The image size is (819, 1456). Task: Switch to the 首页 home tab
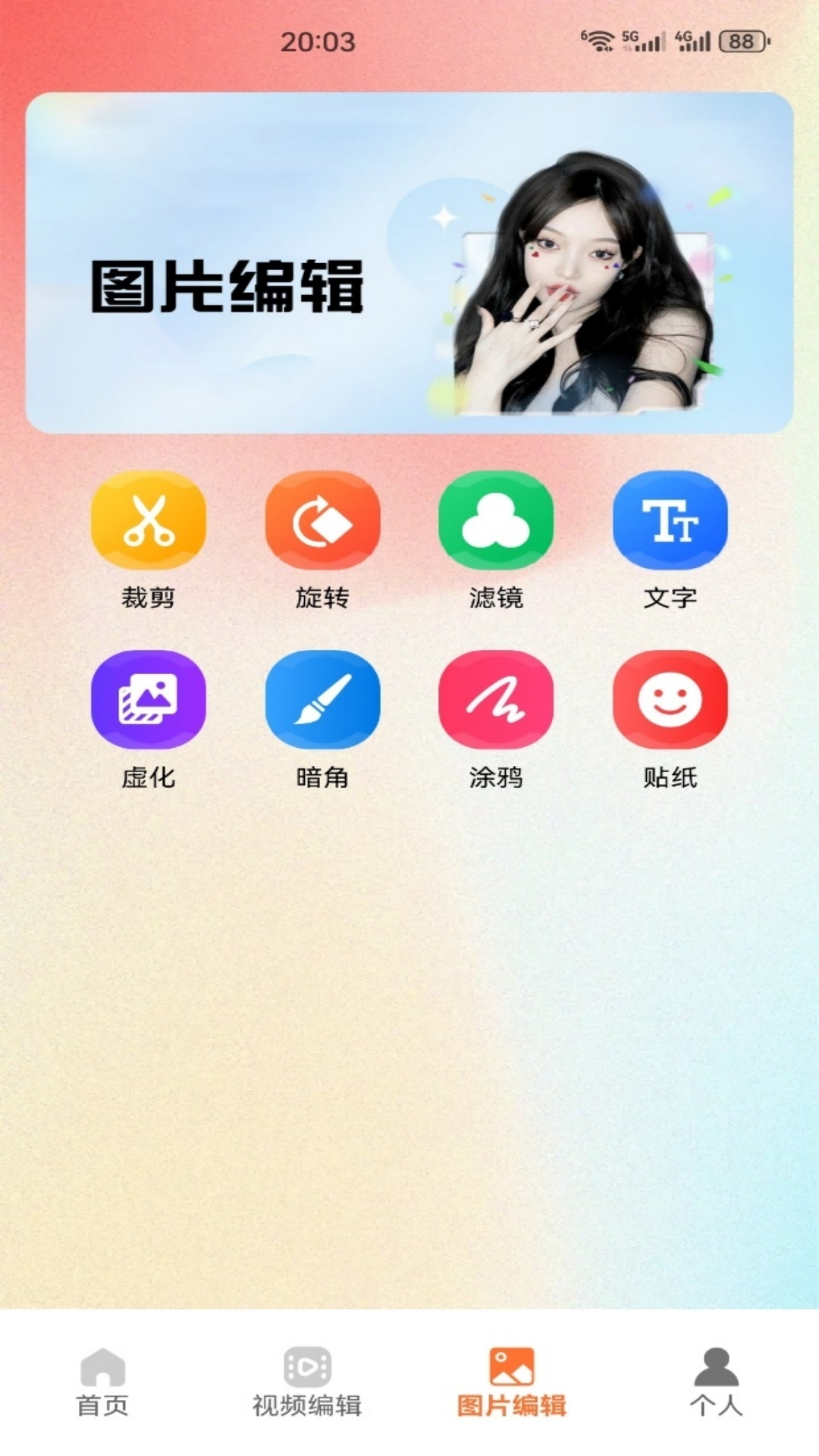(x=102, y=1382)
